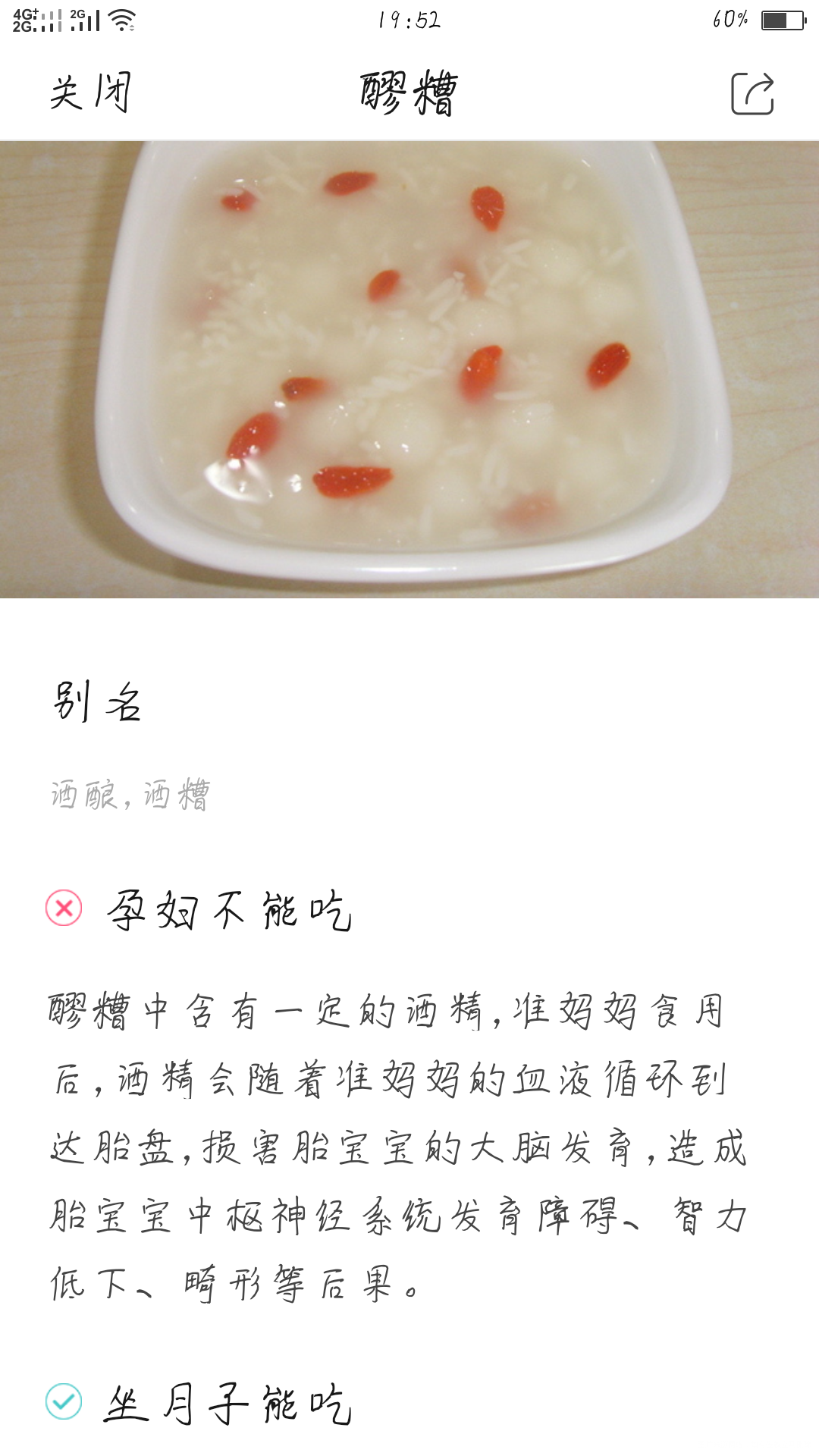
Task: Tap the battery icon showing 60%
Action: (x=781, y=21)
